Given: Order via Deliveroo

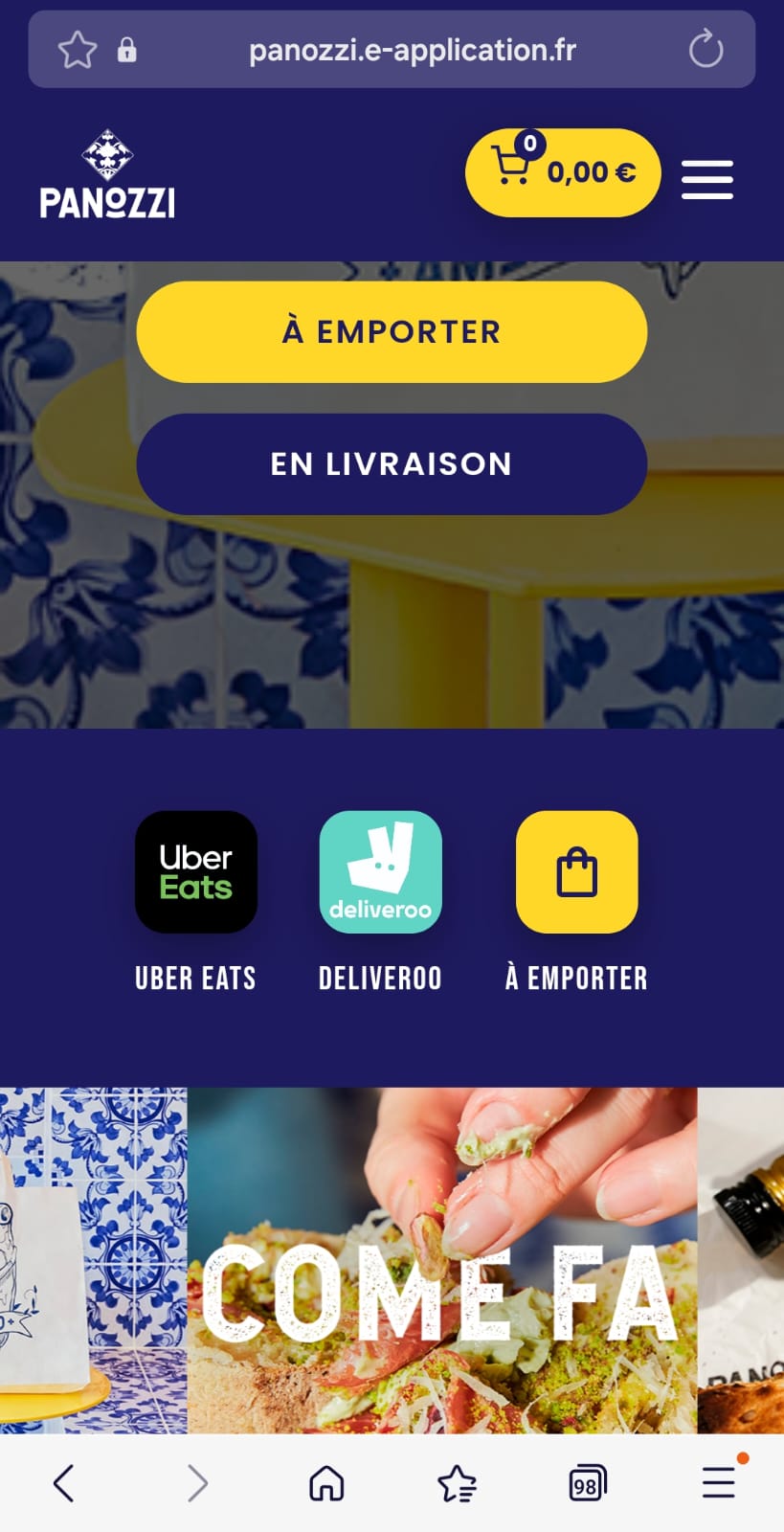Looking at the screenshot, I should click(380, 872).
